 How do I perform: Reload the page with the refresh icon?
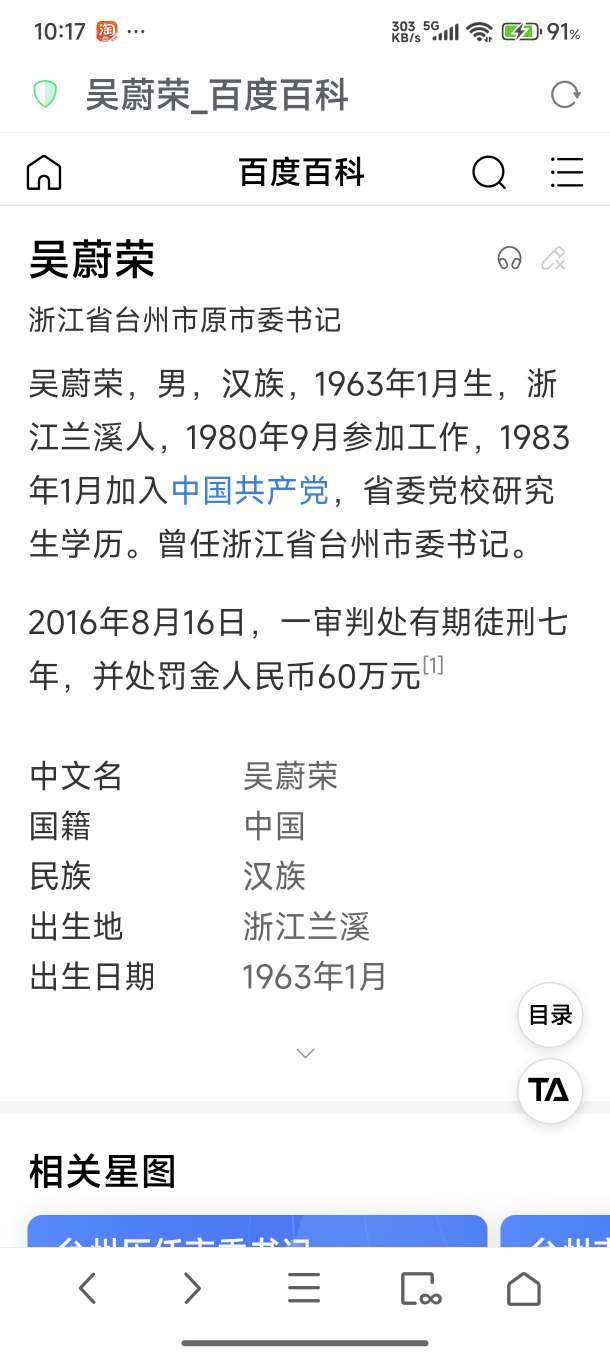pyautogui.click(x=565, y=95)
